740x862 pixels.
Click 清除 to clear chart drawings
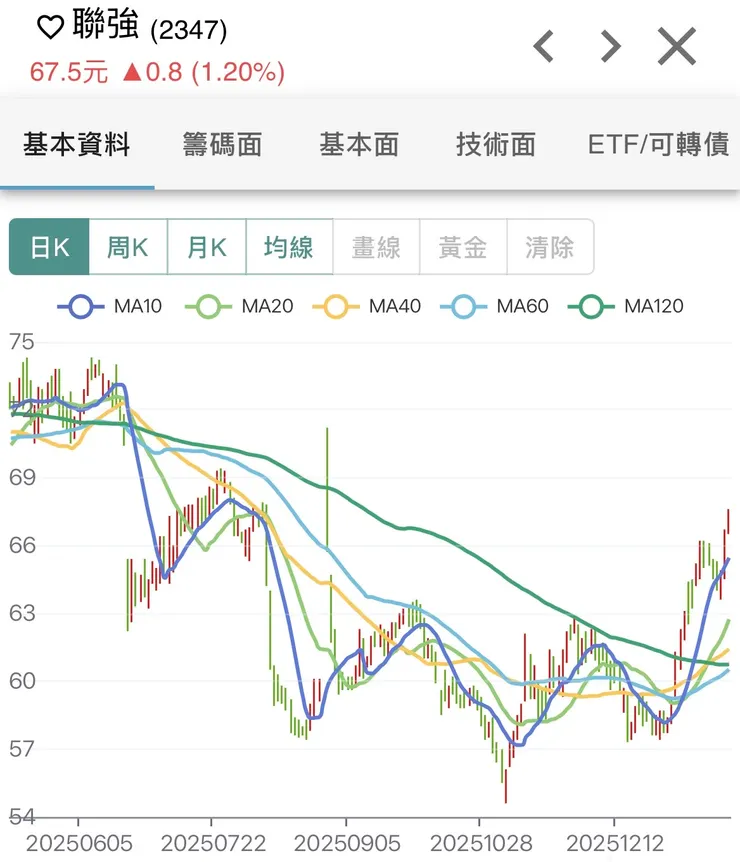tap(549, 246)
